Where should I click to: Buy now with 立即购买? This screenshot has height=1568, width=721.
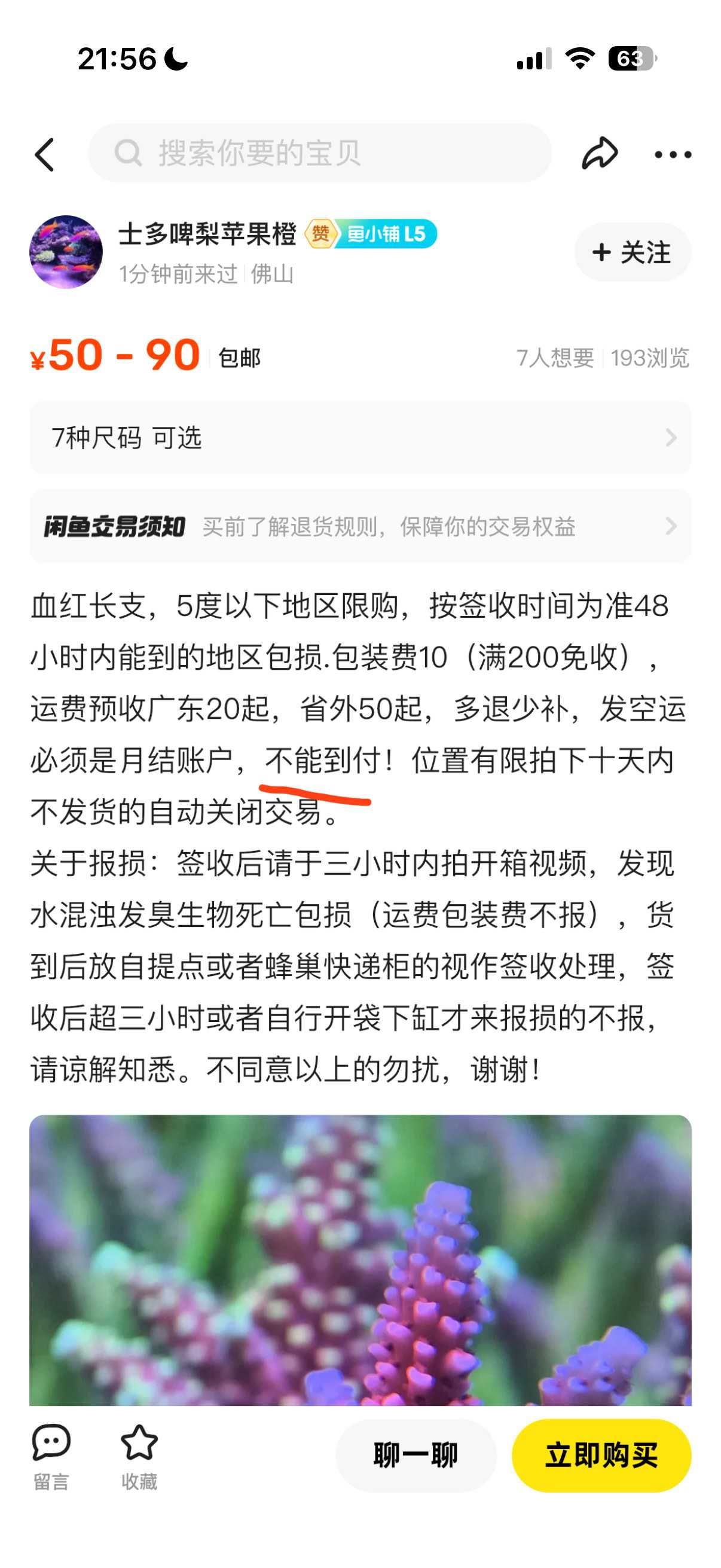pyautogui.click(x=601, y=1456)
